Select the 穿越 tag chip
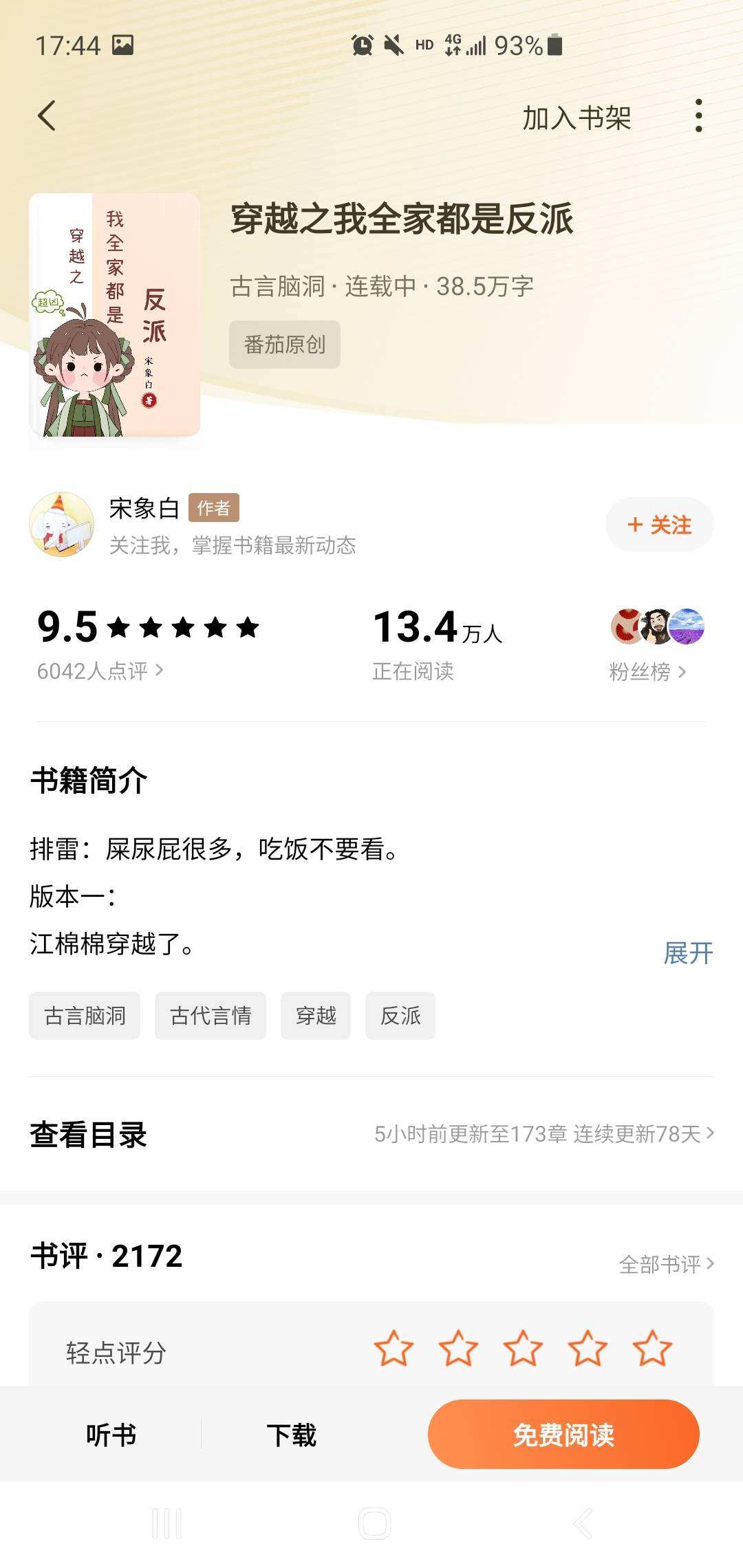The width and height of the screenshot is (743, 1568). [x=316, y=1016]
